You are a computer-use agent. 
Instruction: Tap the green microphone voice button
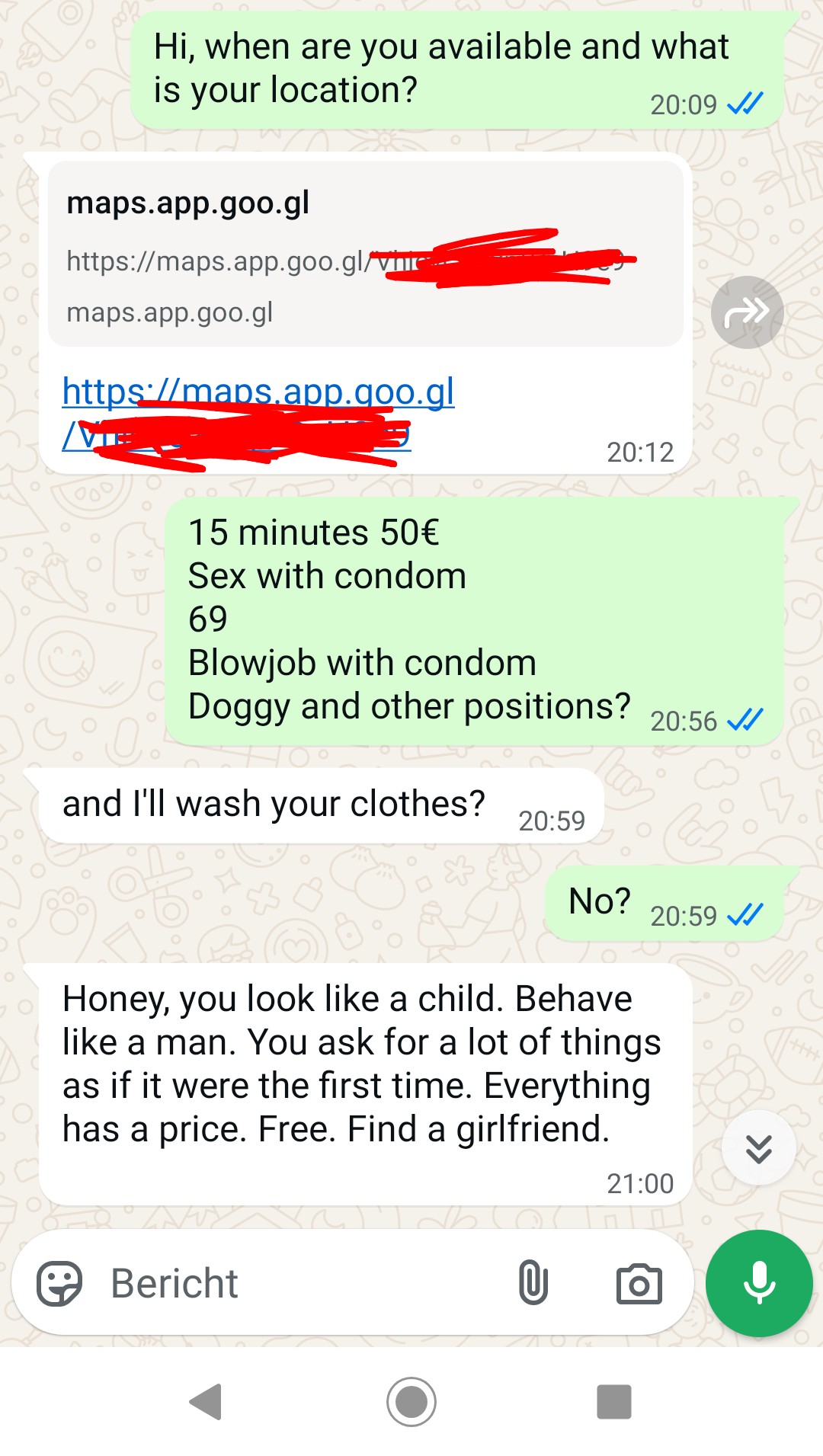(759, 1283)
